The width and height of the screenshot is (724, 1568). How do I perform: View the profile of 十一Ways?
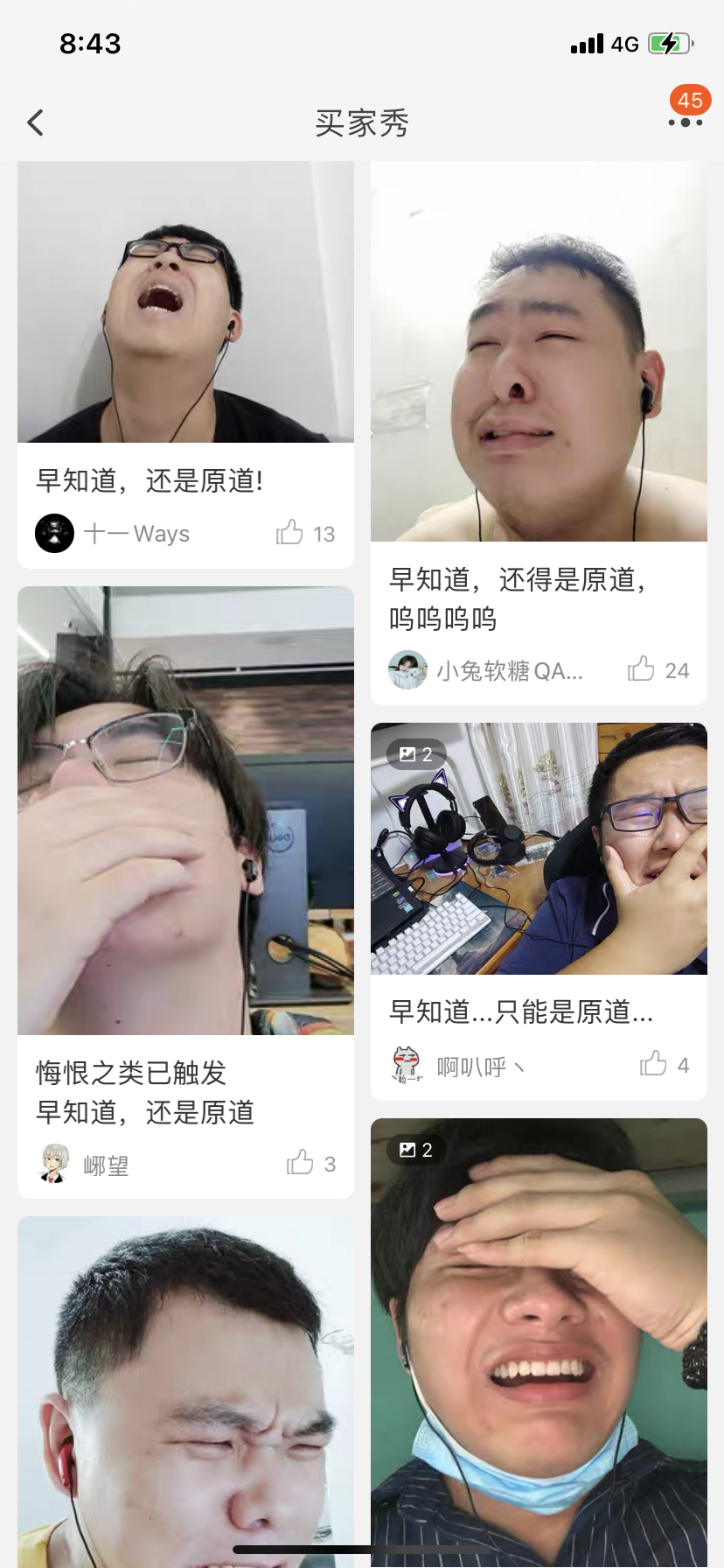coord(54,533)
